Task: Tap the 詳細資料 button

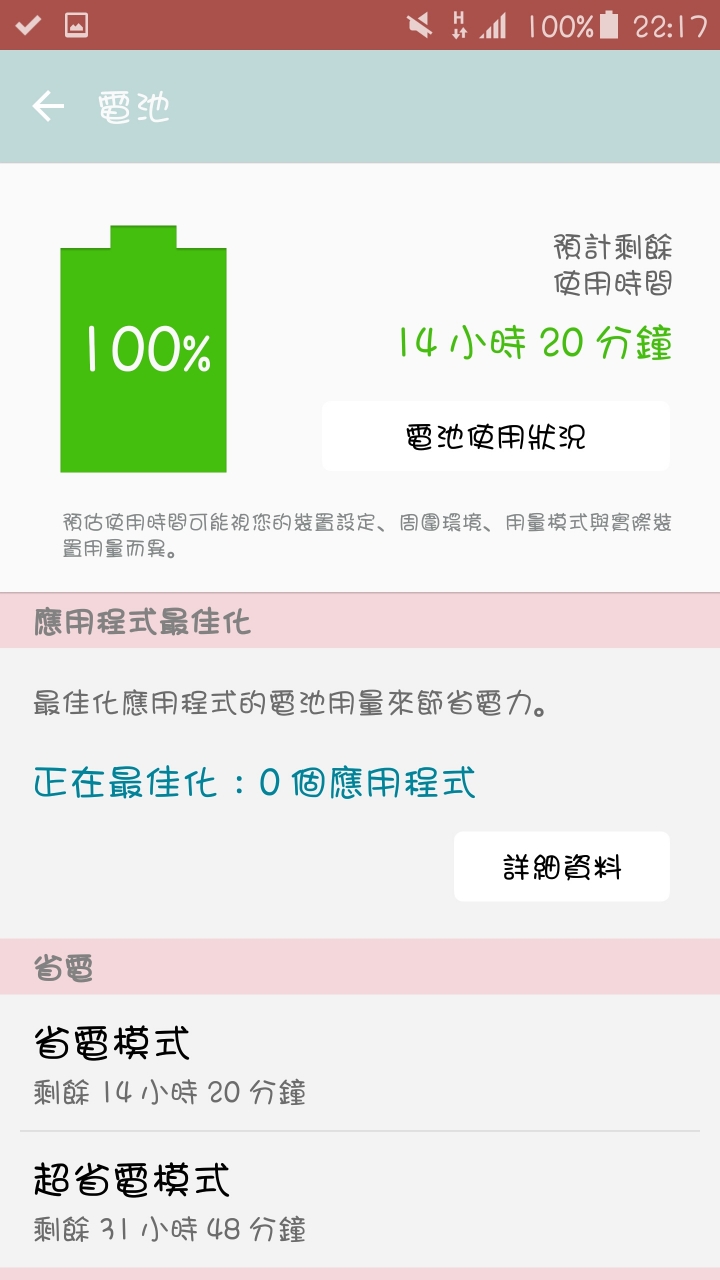Action: (561, 867)
